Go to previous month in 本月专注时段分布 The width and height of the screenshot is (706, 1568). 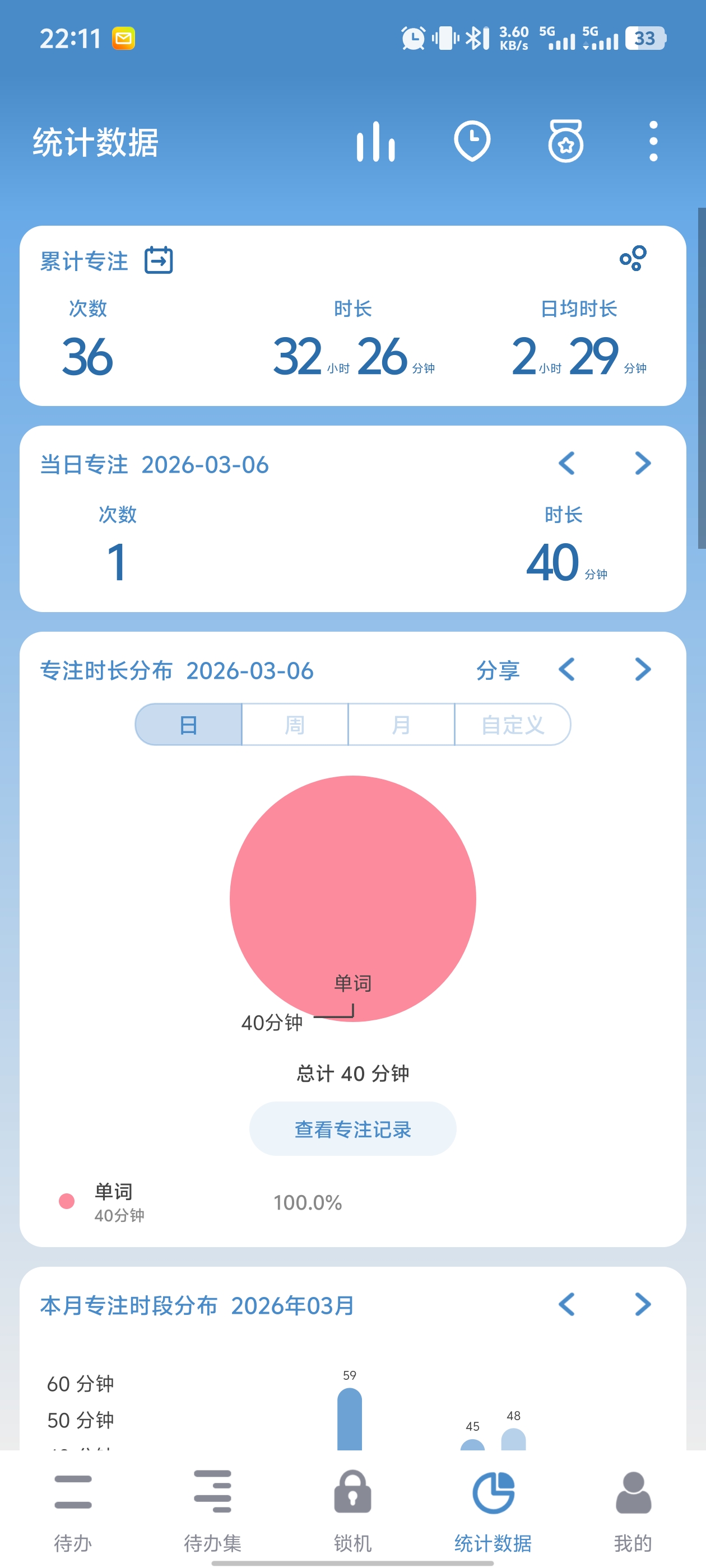pyautogui.click(x=566, y=1305)
